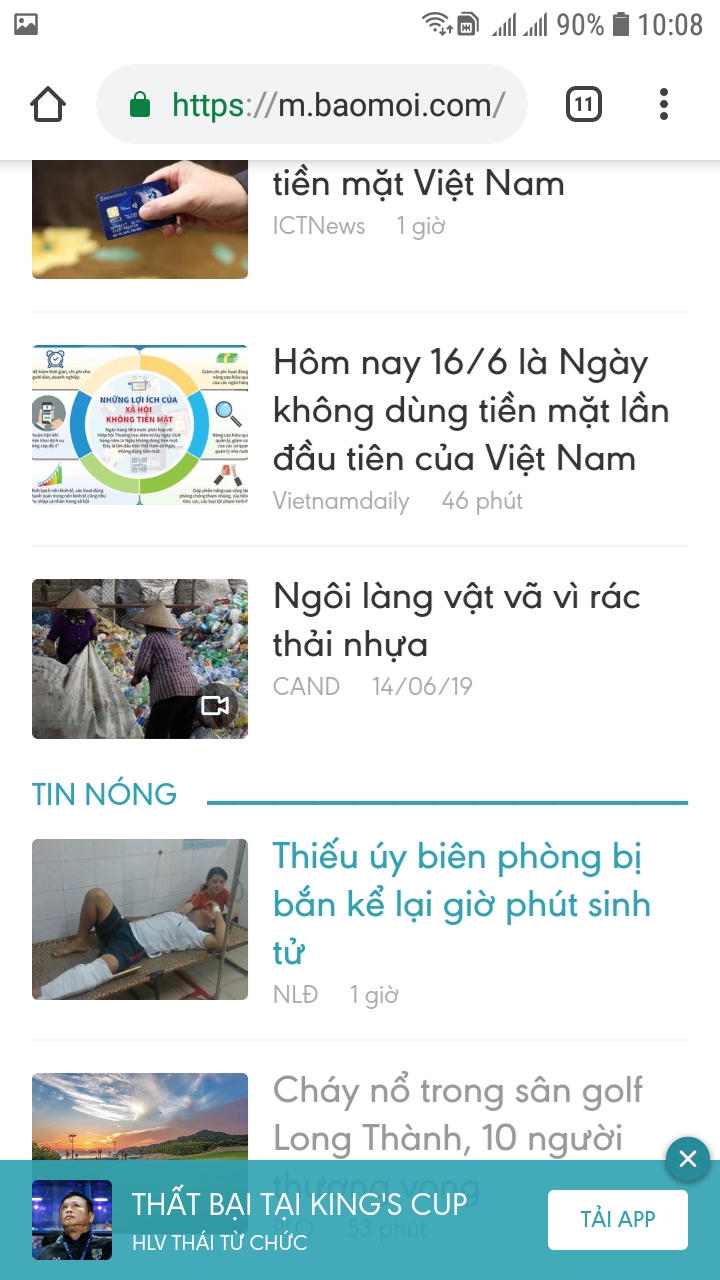Open the story Ngôi làng vật vã vì rác thải nhựa
Viewport: 720px width, 1280px height.
pyautogui.click(x=456, y=620)
